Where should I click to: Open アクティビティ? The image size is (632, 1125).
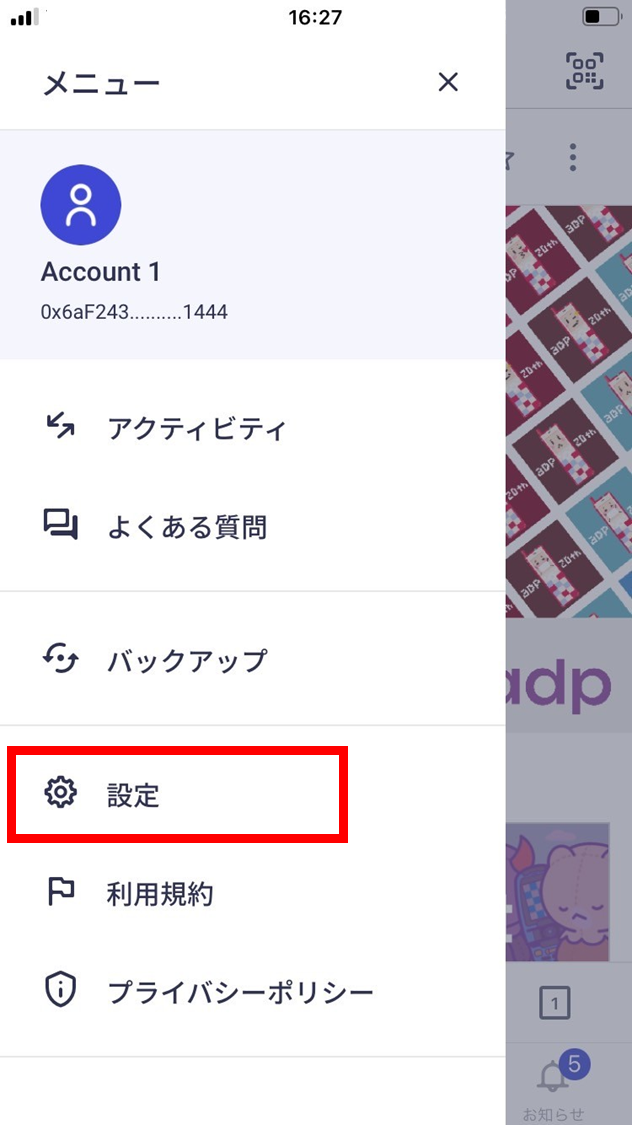253,428
